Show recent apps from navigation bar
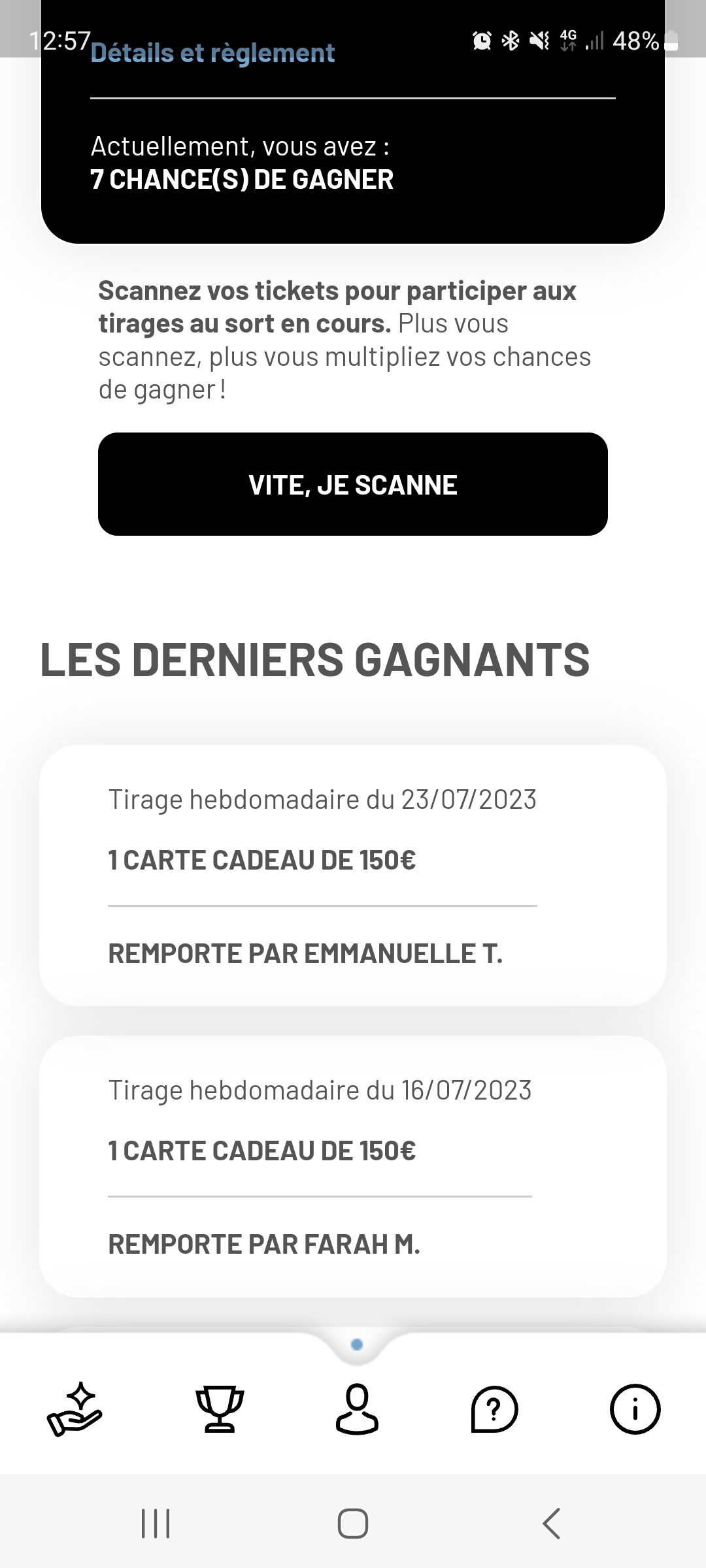 pyautogui.click(x=156, y=1524)
